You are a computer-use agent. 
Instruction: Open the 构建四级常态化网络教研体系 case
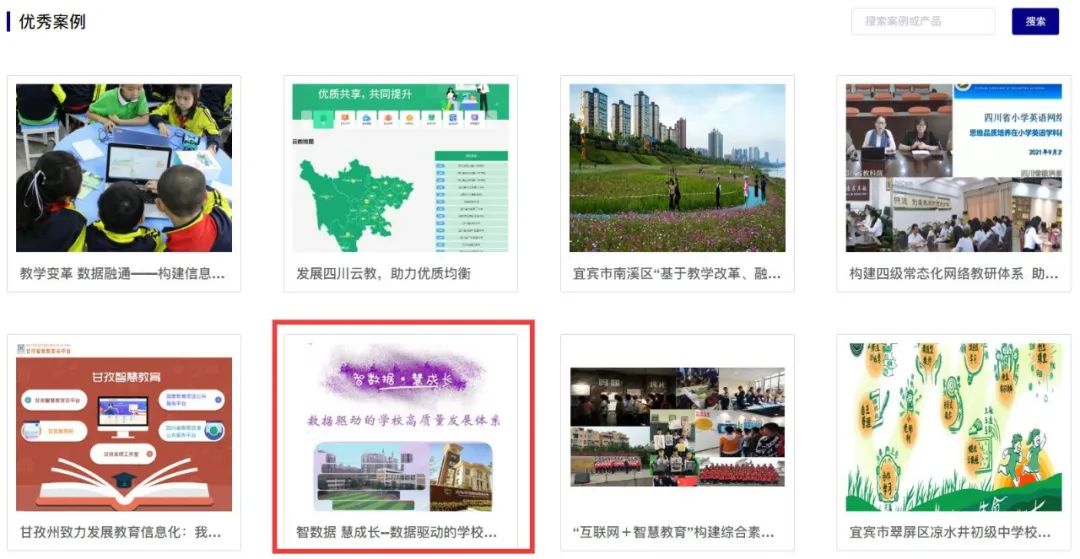point(953,183)
